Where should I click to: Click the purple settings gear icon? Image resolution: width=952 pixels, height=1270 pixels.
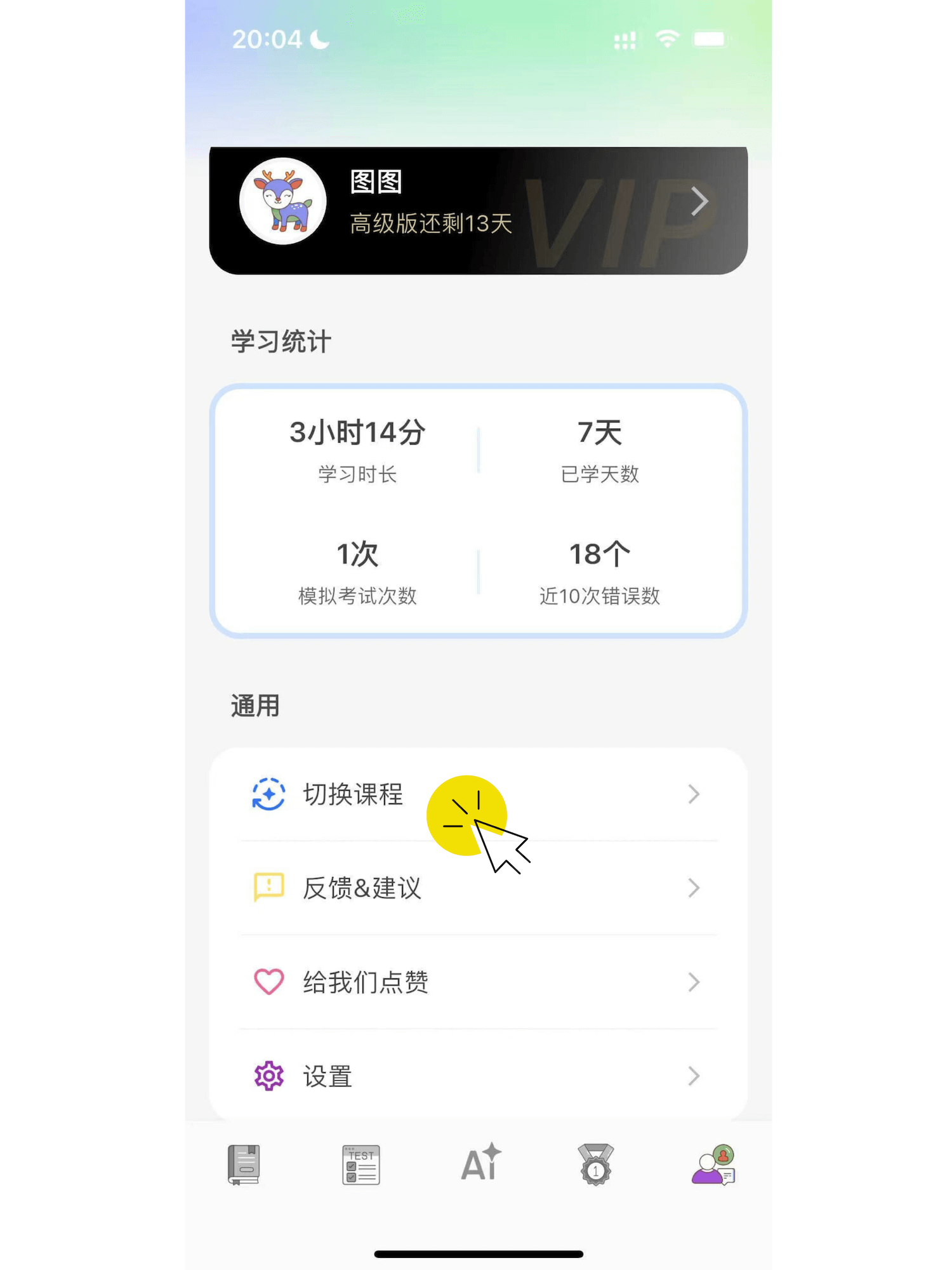[x=268, y=1075]
